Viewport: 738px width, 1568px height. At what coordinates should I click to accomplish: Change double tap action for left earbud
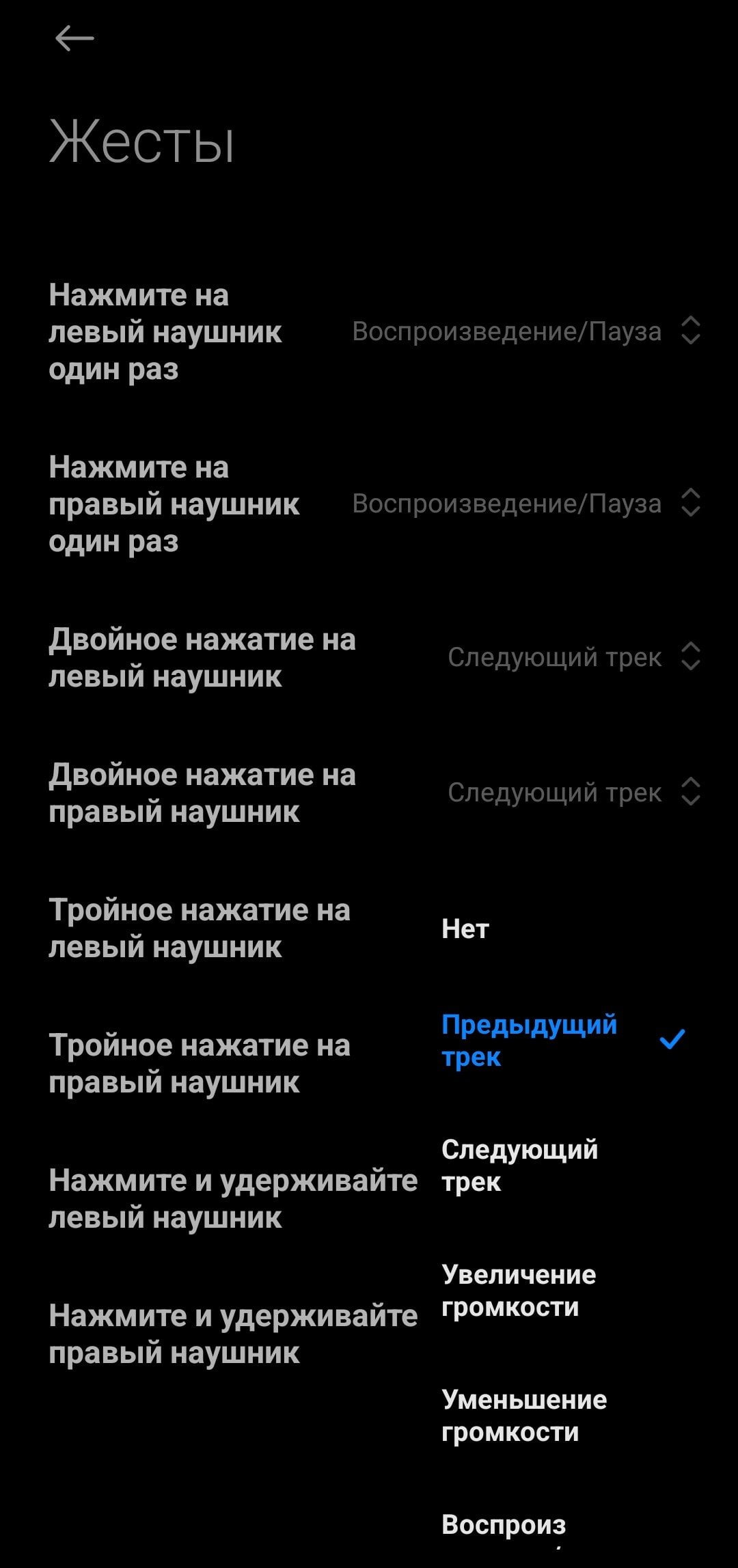click(574, 657)
